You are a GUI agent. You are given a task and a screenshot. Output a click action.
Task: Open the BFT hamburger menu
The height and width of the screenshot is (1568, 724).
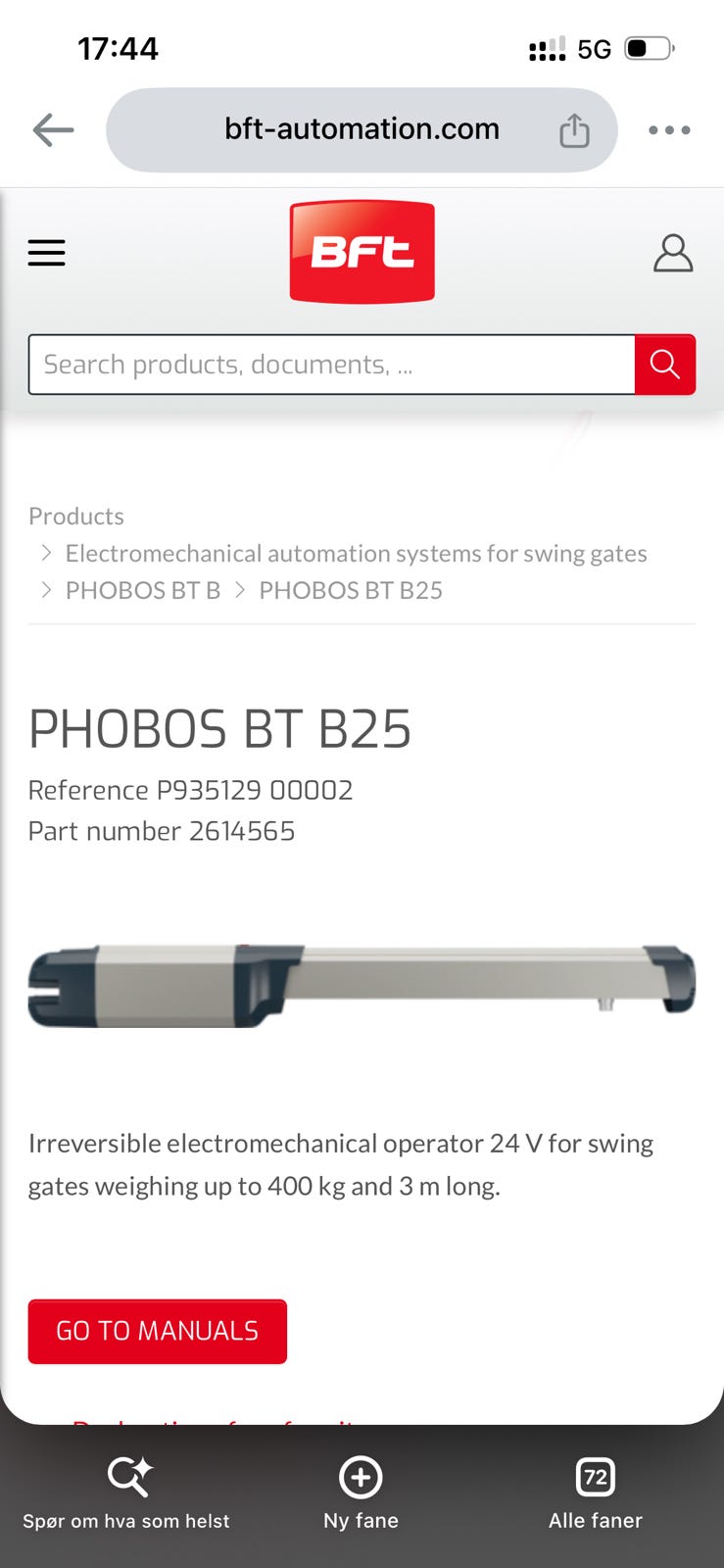pyautogui.click(x=46, y=253)
